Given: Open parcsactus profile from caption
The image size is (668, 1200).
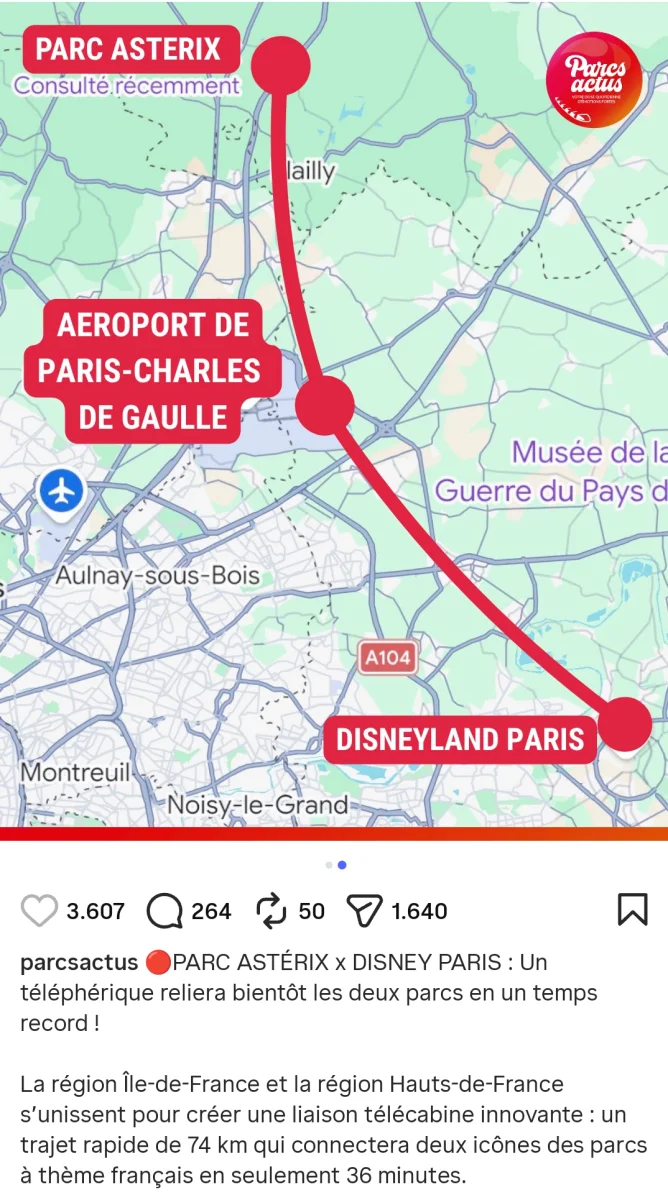Looking at the screenshot, I should click(79, 963).
